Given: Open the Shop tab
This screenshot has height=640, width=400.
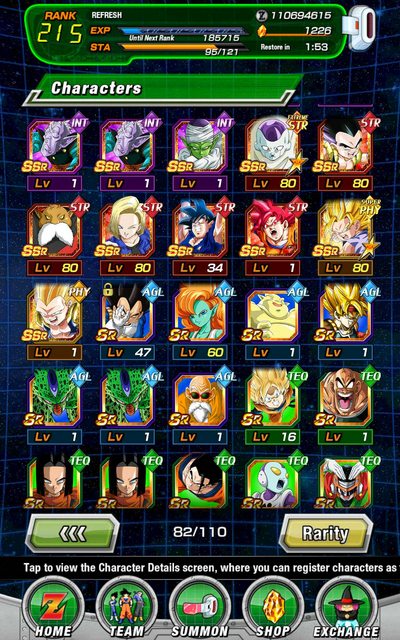Looking at the screenshot, I should 273,610.
